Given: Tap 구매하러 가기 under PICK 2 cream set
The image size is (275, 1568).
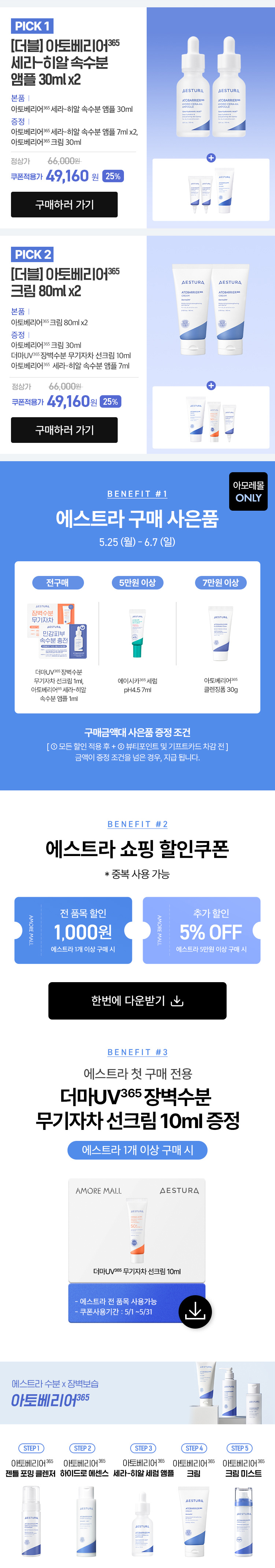Looking at the screenshot, I should point(64,430).
